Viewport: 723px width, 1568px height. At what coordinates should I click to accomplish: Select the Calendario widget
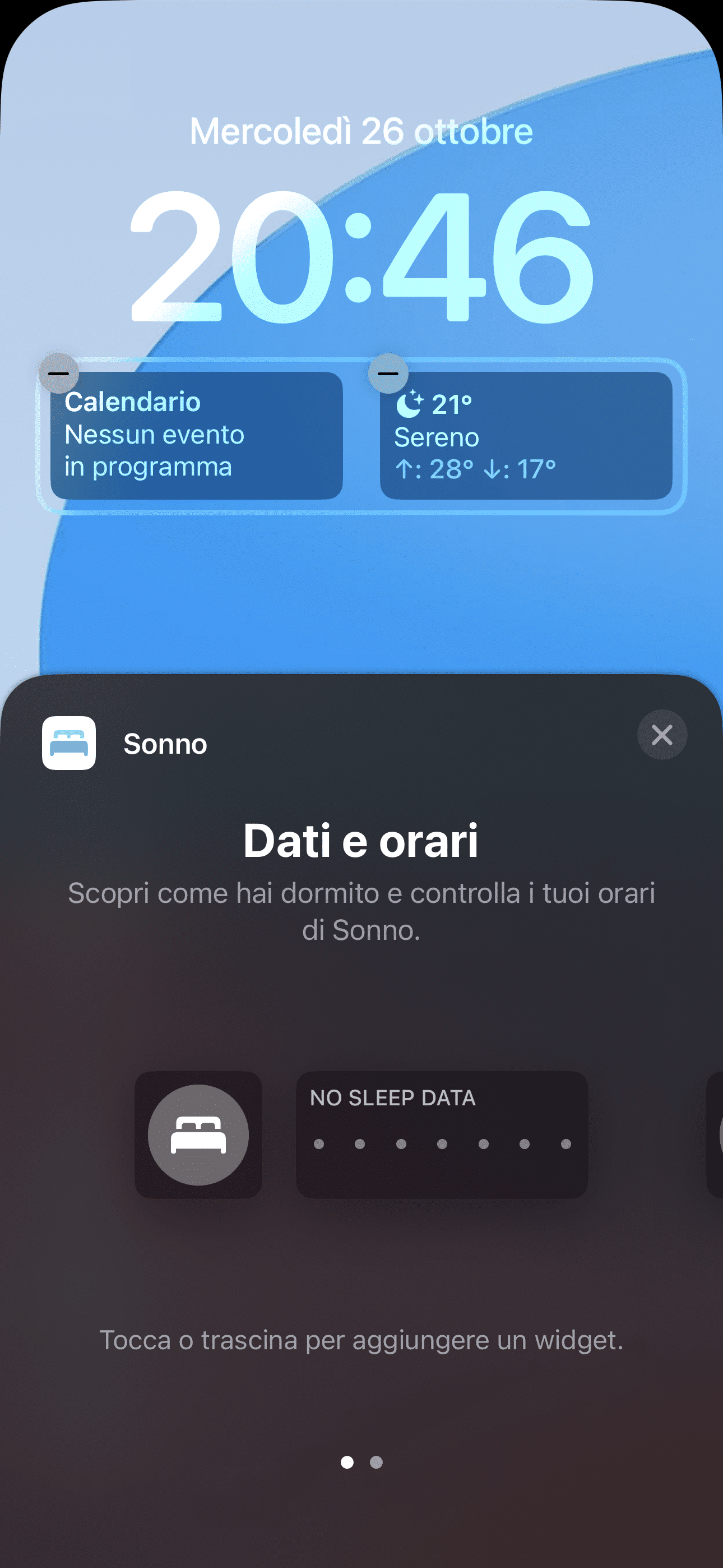point(197,436)
